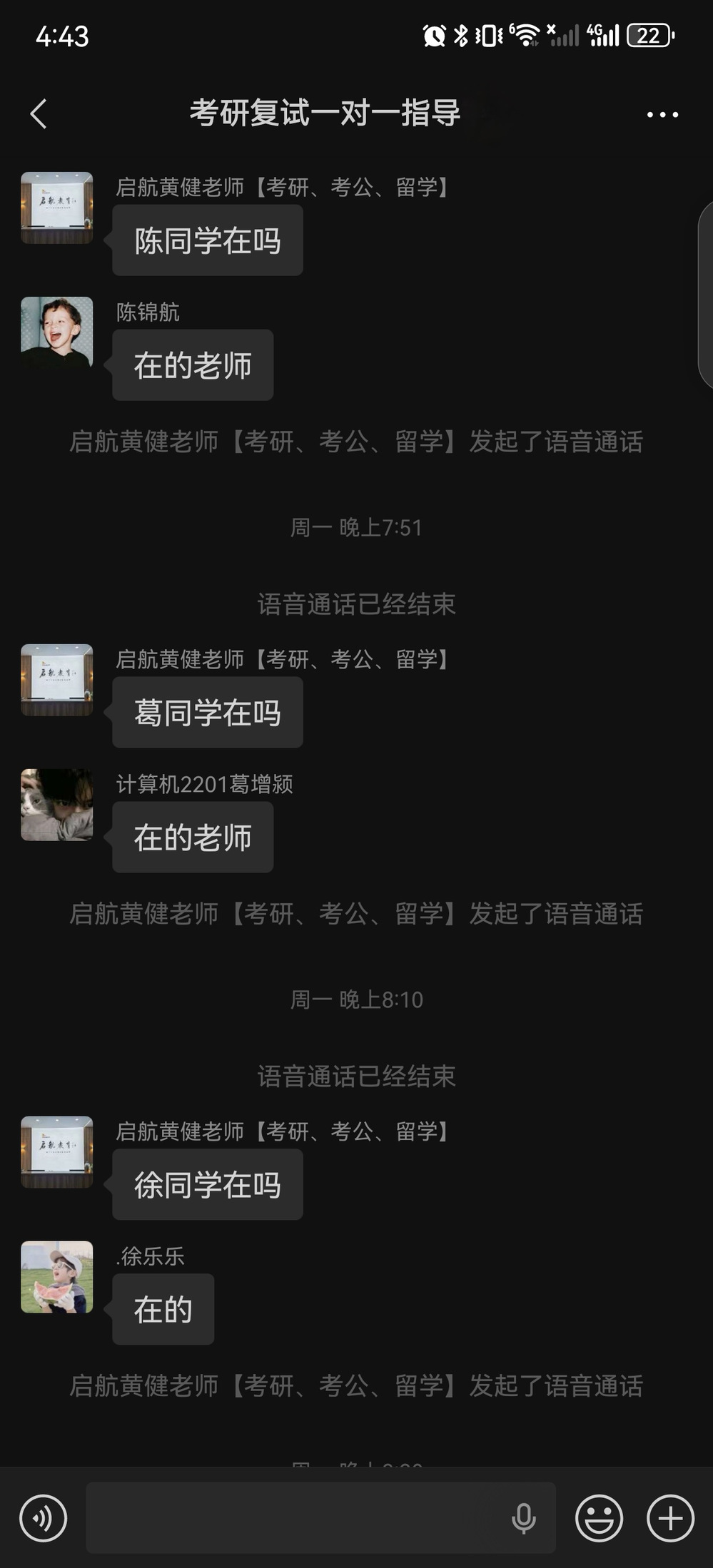Open the plus attachment menu

pos(670,1517)
